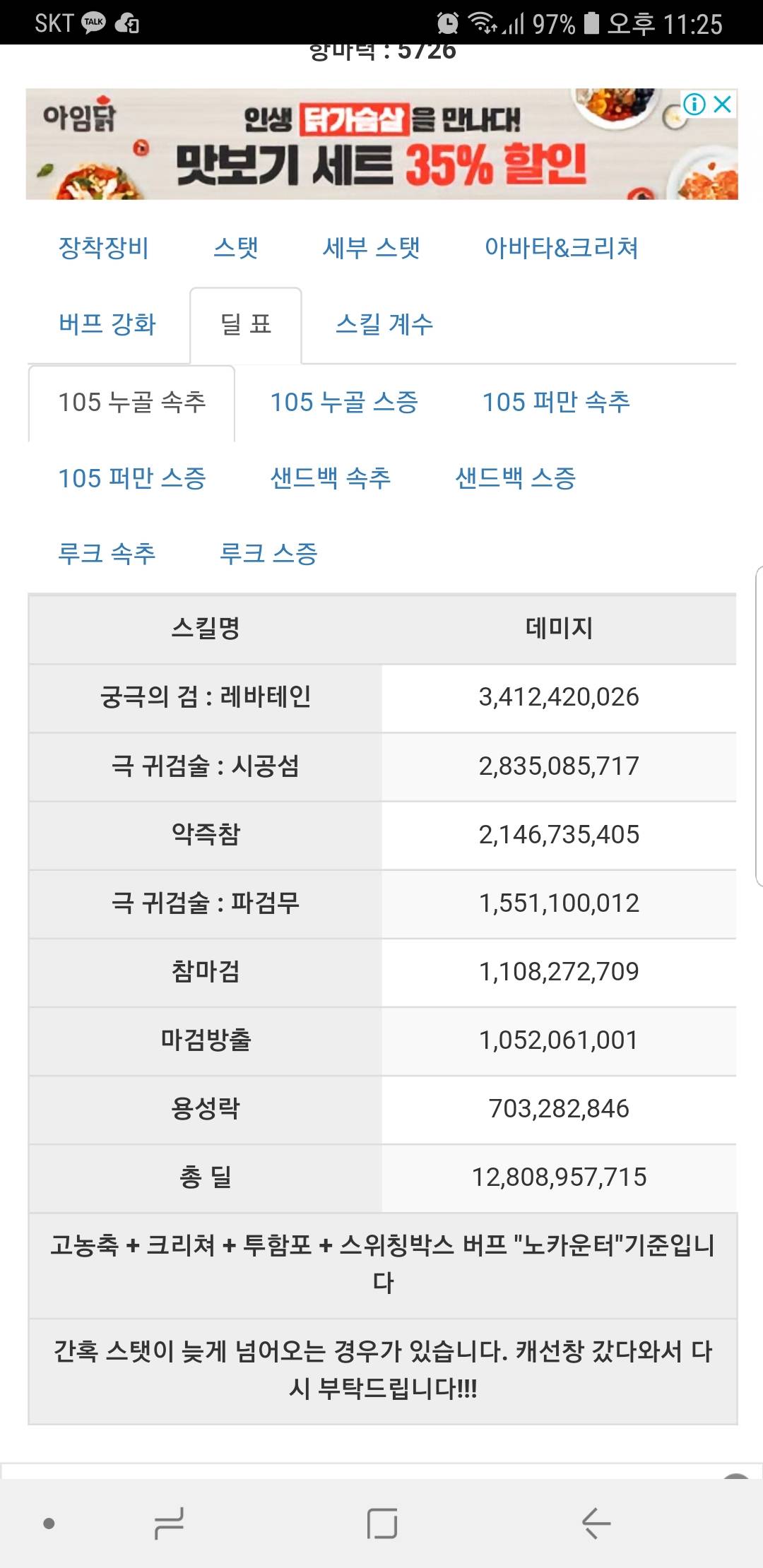The height and width of the screenshot is (1568, 763).
Task: Switch to 105 퍼만 속추
Action: pyautogui.click(x=556, y=402)
